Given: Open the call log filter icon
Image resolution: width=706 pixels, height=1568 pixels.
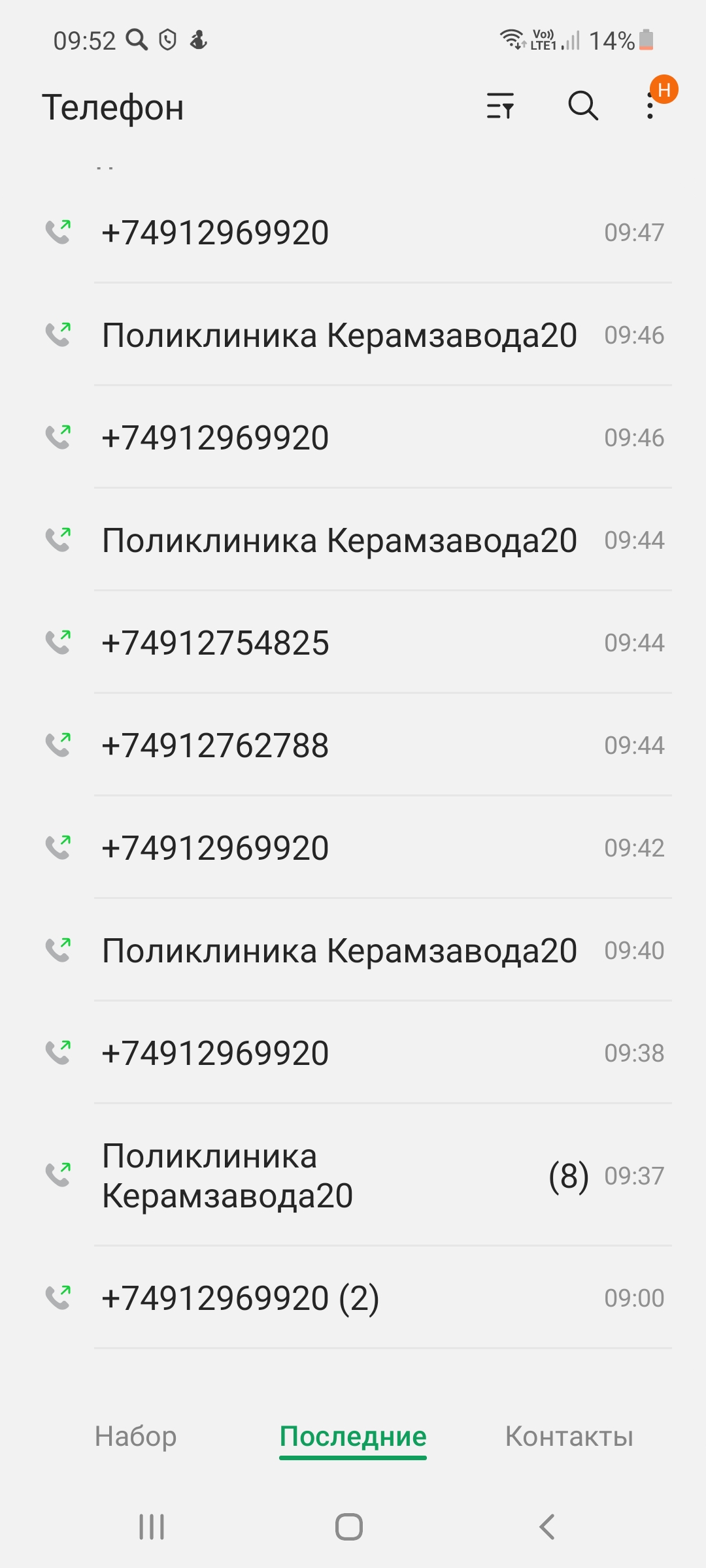Looking at the screenshot, I should click(x=500, y=106).
